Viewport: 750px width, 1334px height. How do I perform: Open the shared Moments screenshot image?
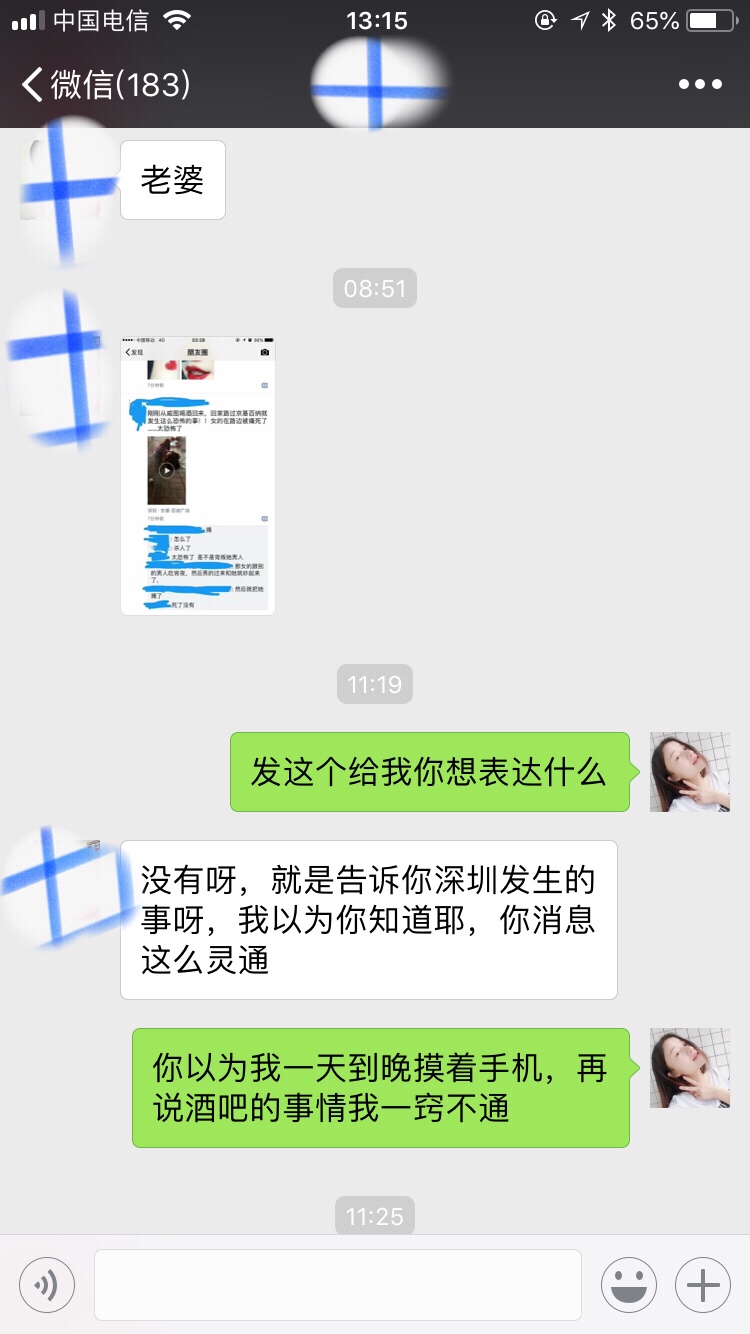coord(198,475)
